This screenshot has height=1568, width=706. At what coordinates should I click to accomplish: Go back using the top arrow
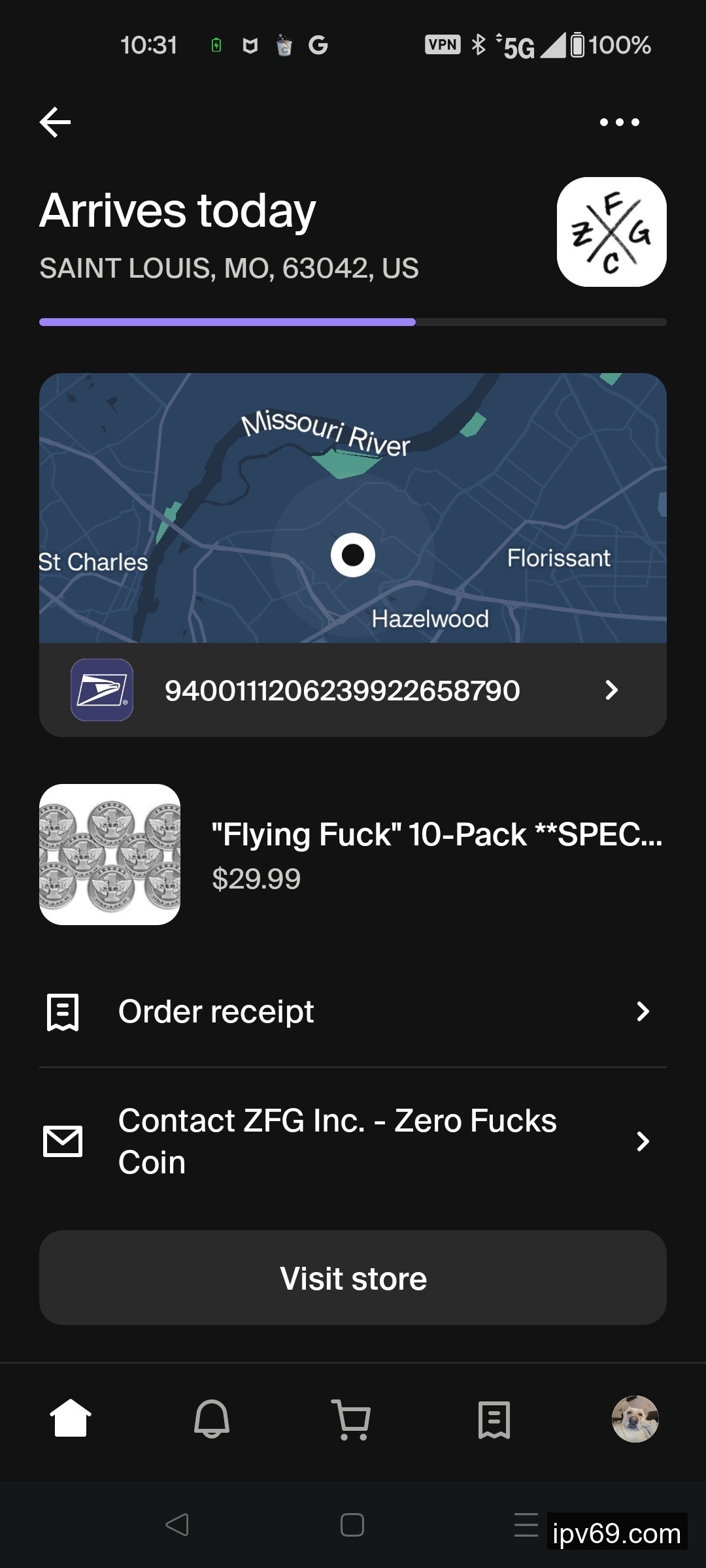click(x=55, y=122)
